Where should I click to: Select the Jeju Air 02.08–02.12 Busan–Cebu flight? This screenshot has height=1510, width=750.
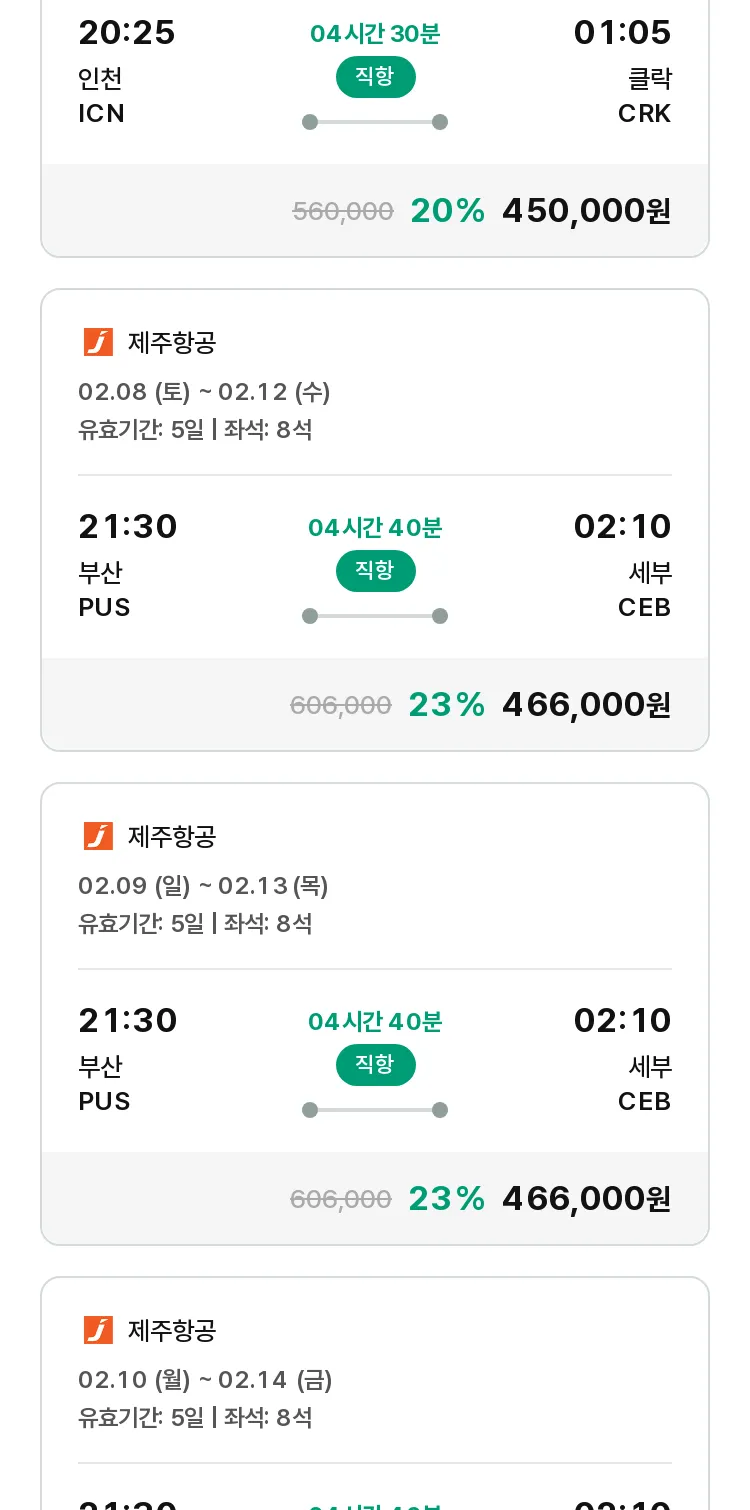pyautogui.click(x=375, y=520)
